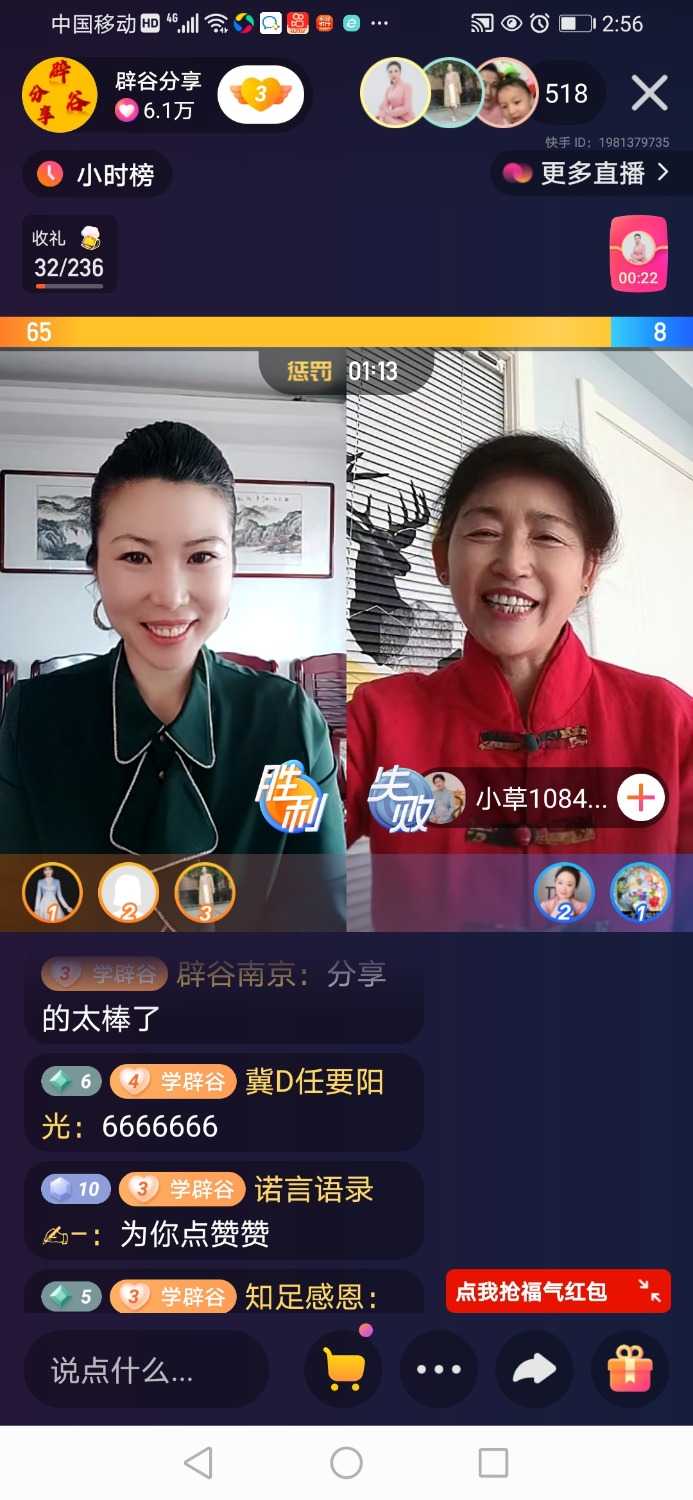View top contributor number 1 on left team

52,892
